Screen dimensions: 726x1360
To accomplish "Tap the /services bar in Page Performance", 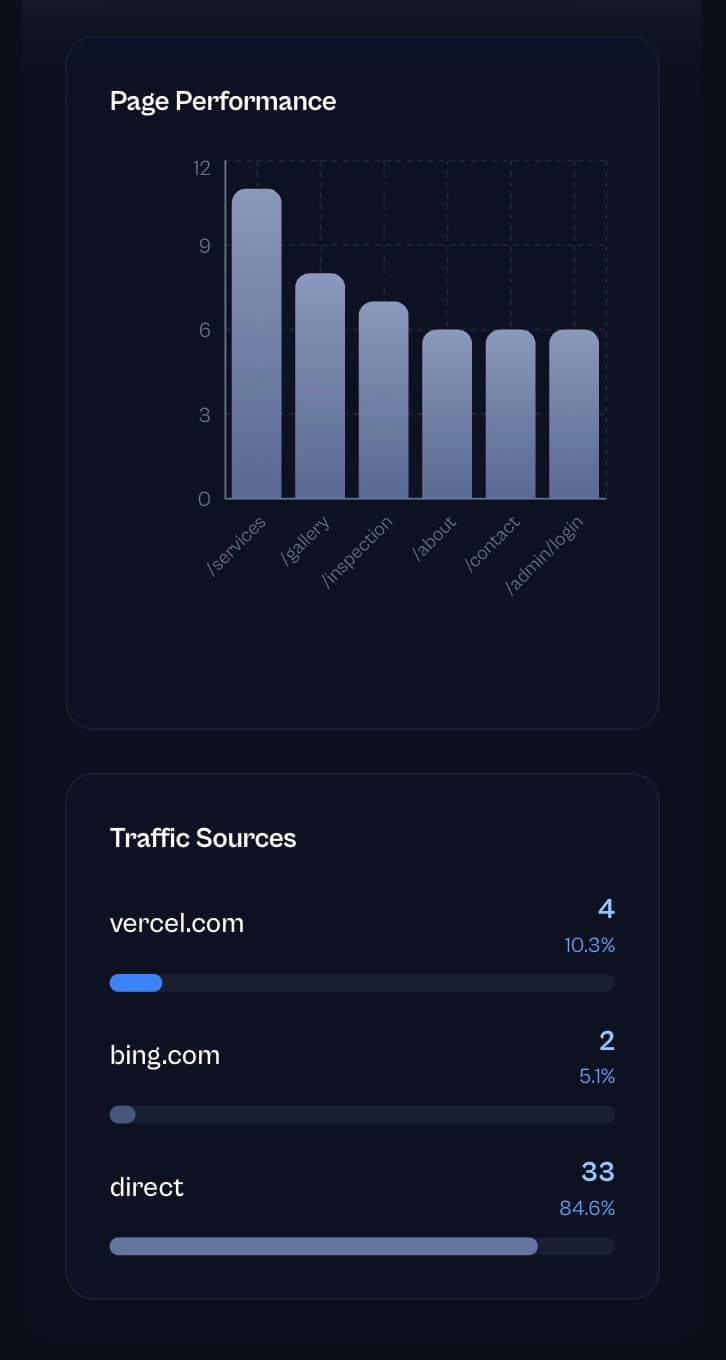I will coord(256,343).
